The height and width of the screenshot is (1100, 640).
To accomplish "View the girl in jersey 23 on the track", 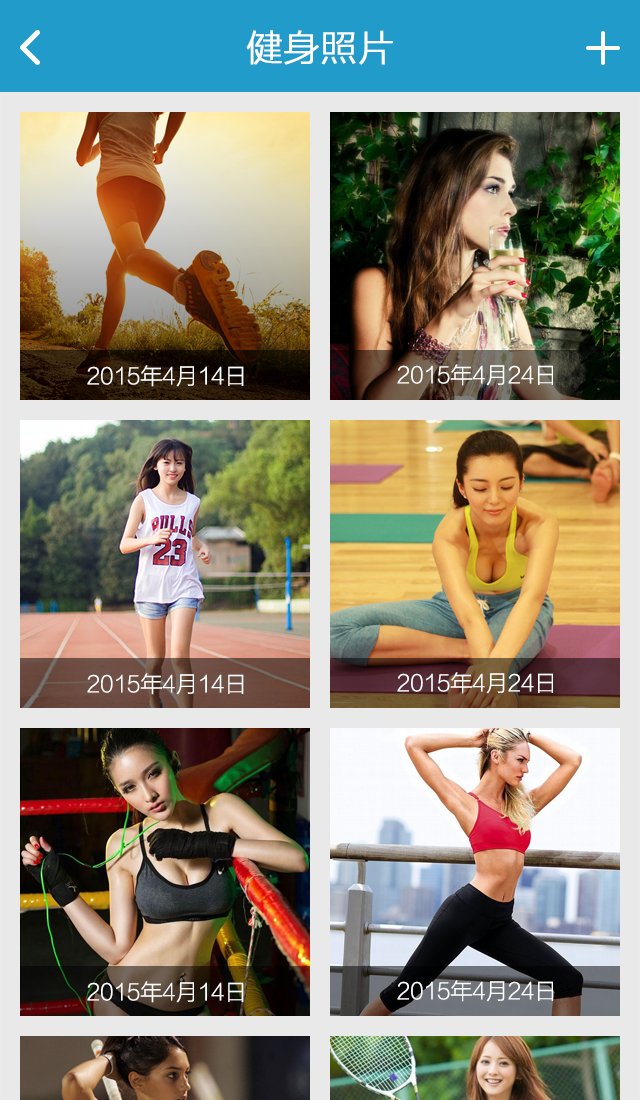I will coord(165,563).
